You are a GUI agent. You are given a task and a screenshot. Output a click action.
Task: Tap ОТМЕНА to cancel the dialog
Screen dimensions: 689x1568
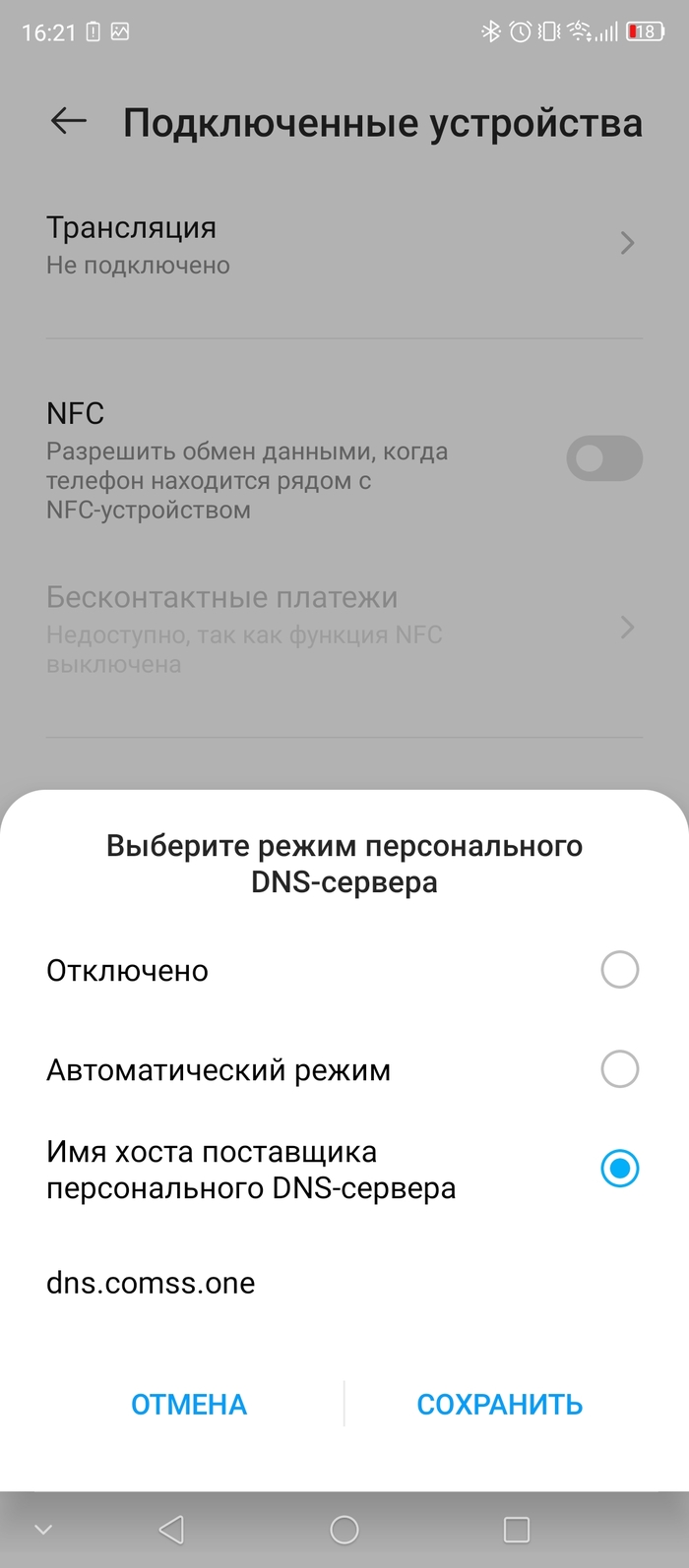pyautogui.click(x=189, y=1404)
